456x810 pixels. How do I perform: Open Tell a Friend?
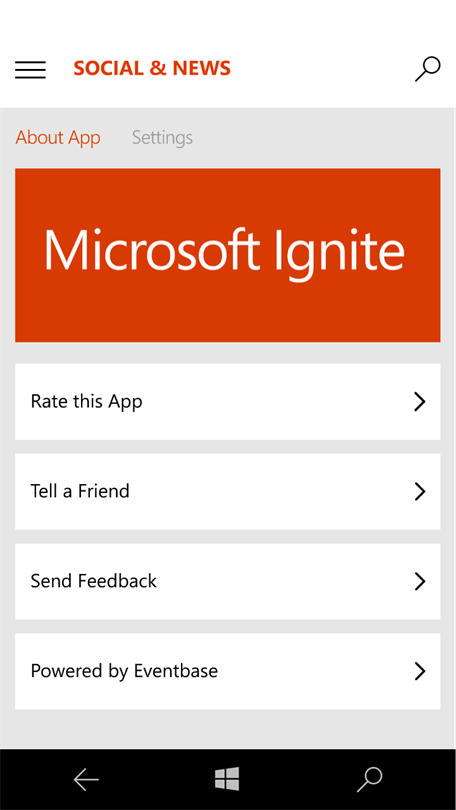pyautogui.click(x=228, y=491)
